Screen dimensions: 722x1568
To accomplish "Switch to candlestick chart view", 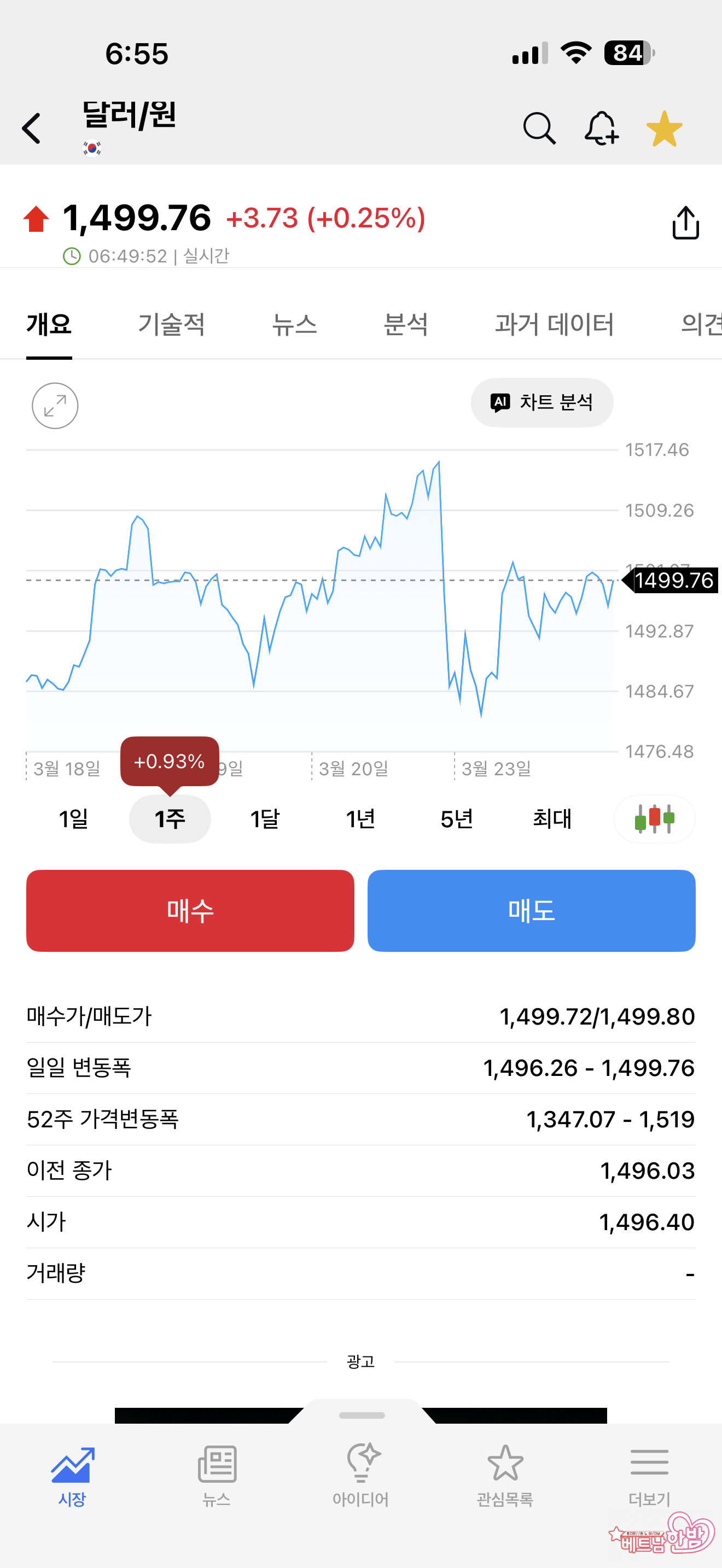I will pyautogui.click(x=654, y=820).
